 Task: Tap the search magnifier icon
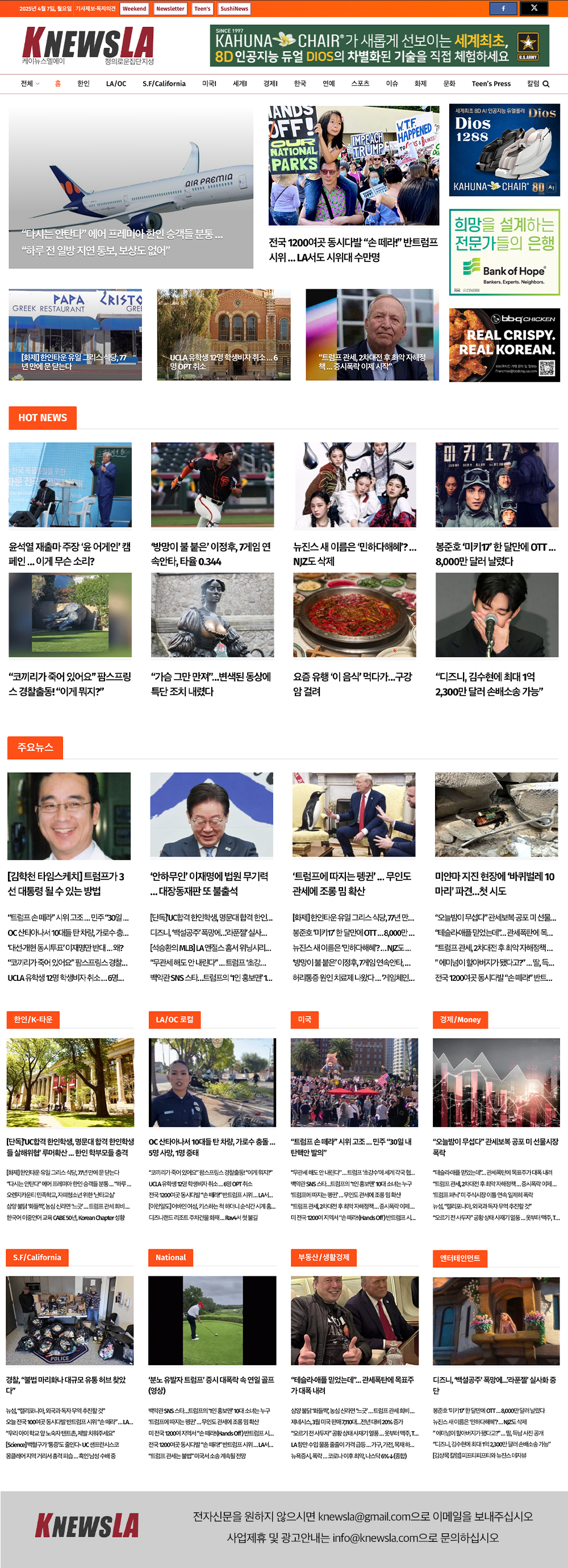point(545,84)
